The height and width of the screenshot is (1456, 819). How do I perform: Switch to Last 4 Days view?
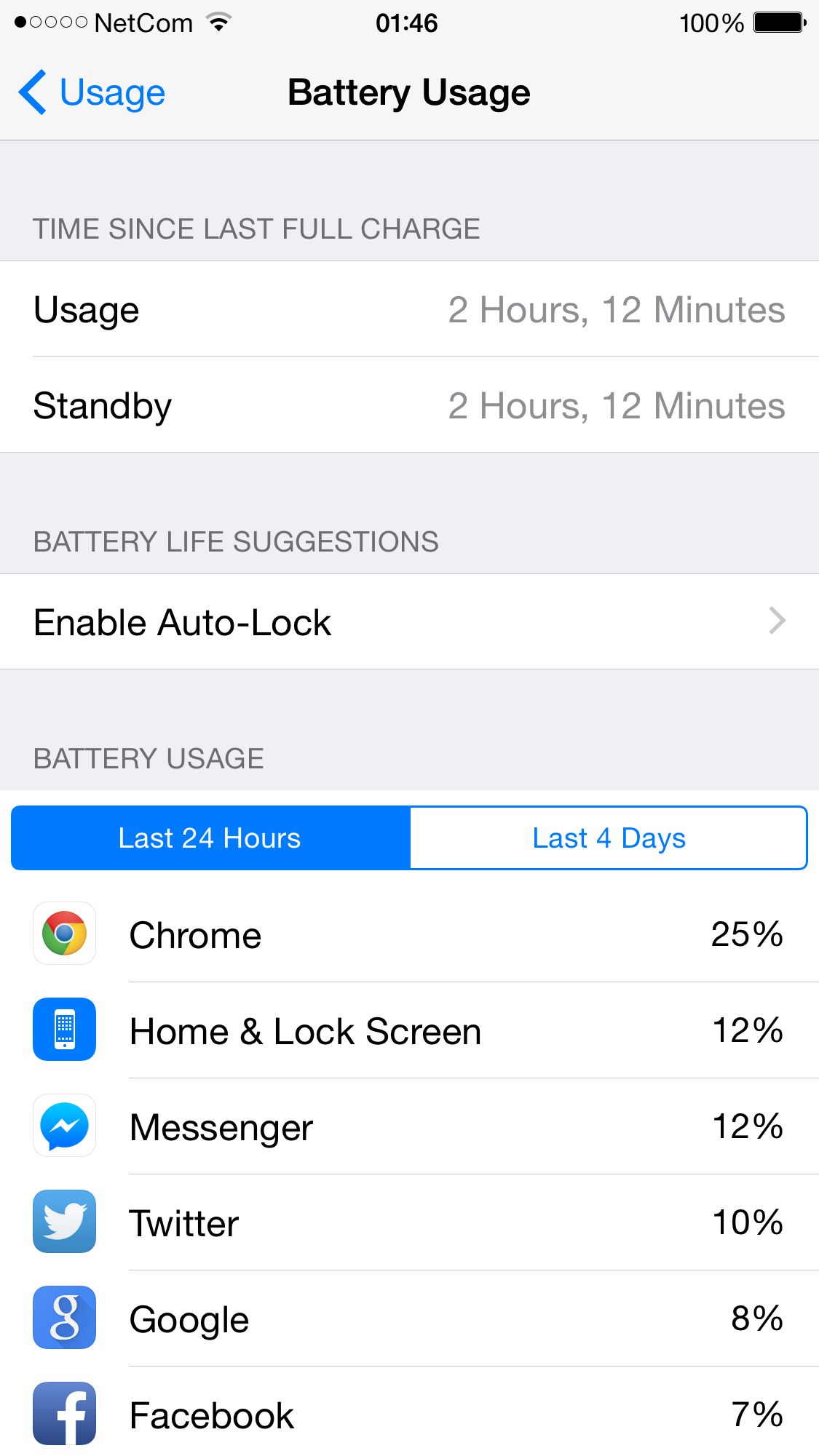click(x=609, y=838)
